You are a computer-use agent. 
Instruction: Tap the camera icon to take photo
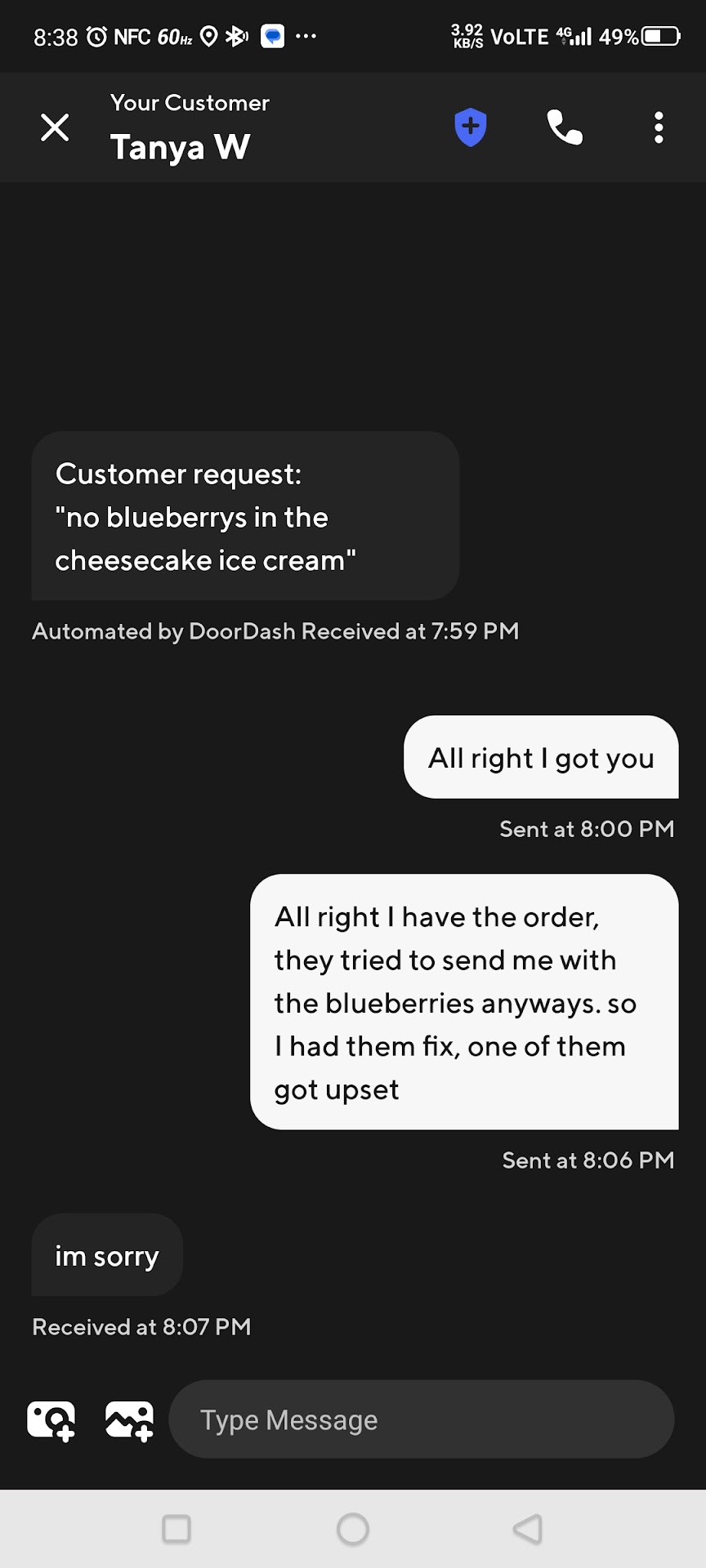click(x=51, y=1420)
